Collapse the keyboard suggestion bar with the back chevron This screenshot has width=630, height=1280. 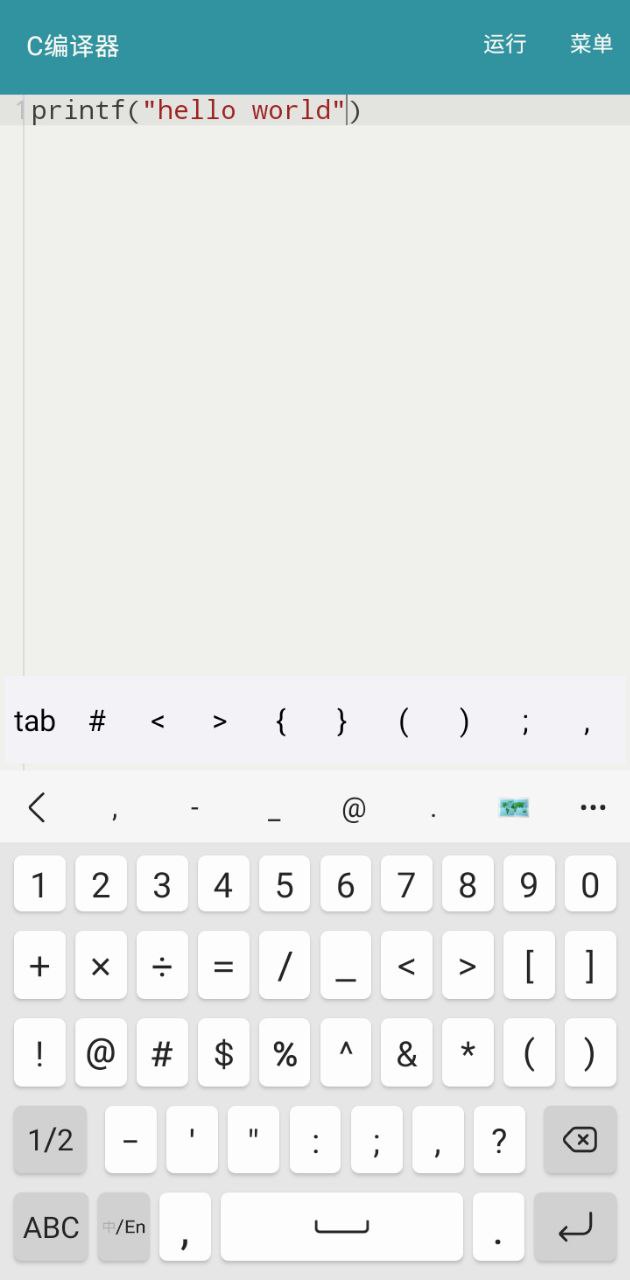[37, 807]
